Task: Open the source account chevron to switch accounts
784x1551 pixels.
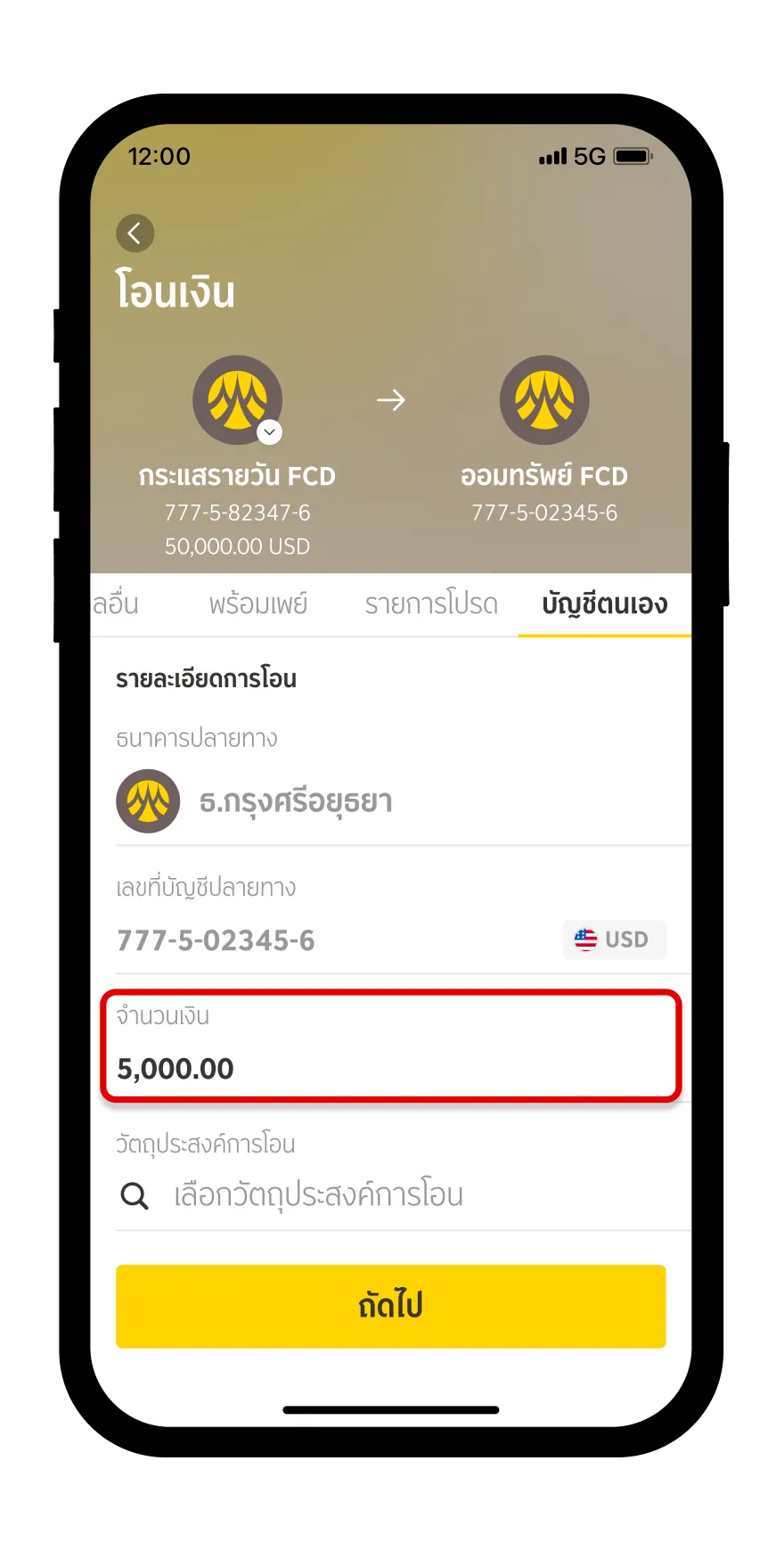Action: point(269,432)
